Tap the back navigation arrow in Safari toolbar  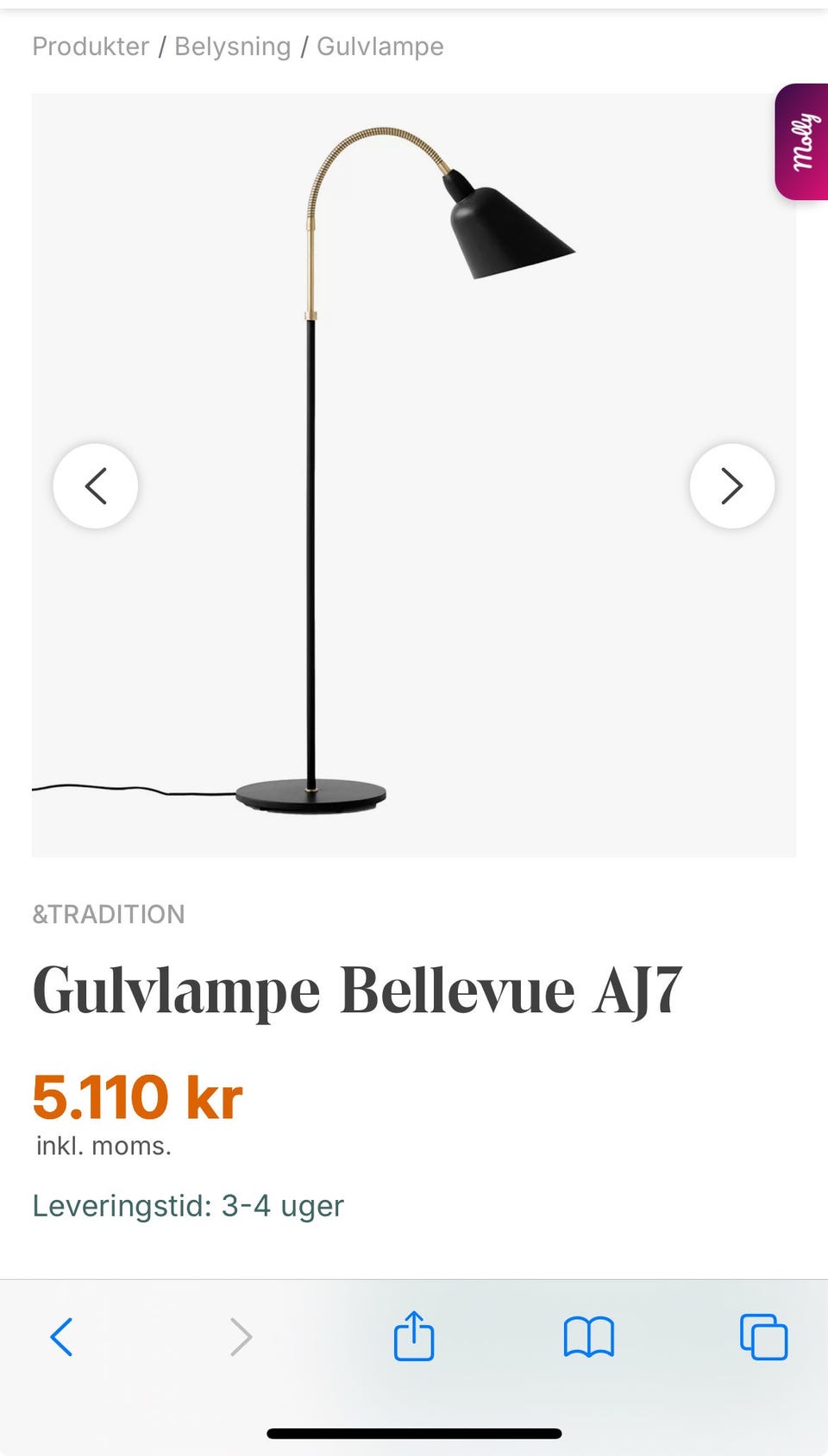(60, 1337)
